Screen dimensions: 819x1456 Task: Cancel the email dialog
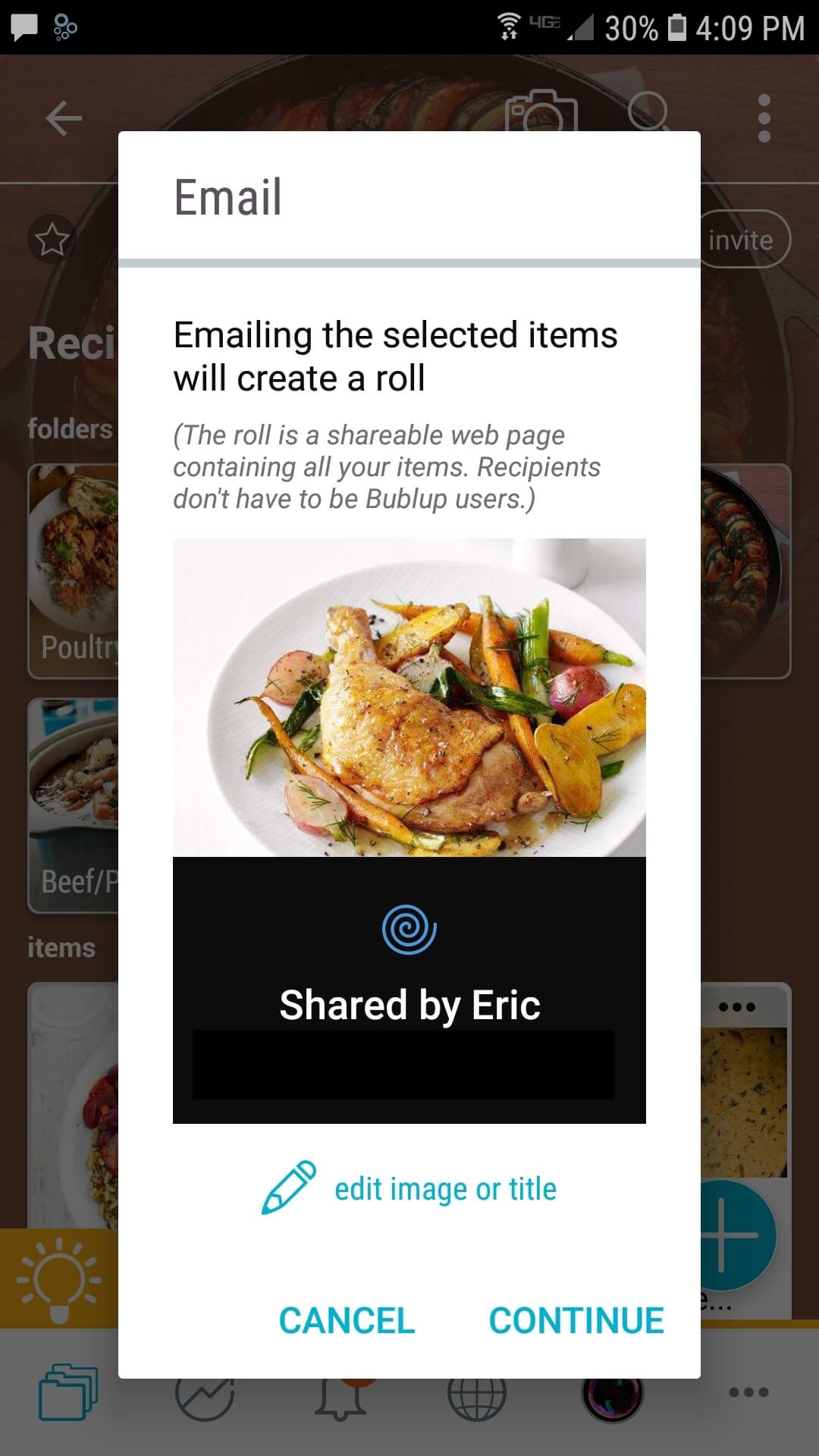click(x=347, y=1320)
